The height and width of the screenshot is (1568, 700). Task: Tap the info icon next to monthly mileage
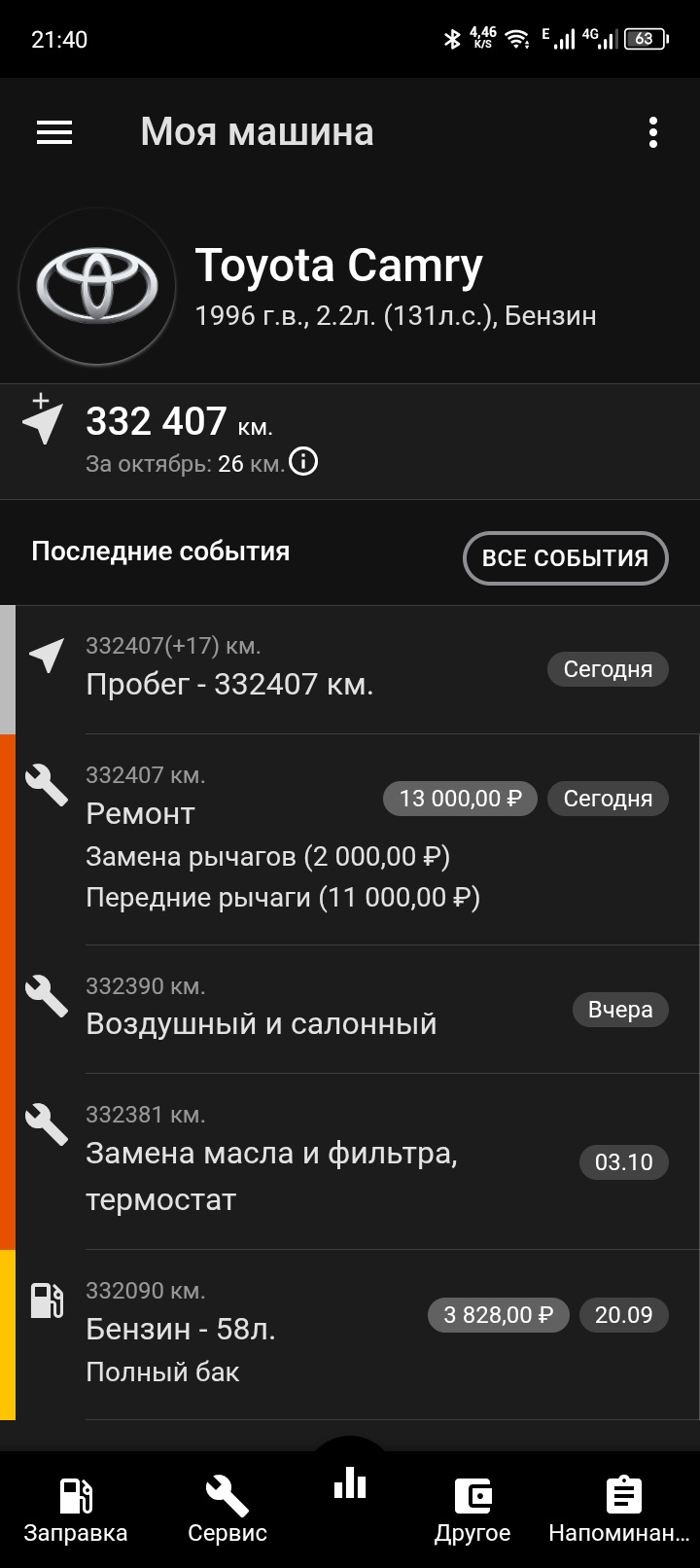(303, 462)
